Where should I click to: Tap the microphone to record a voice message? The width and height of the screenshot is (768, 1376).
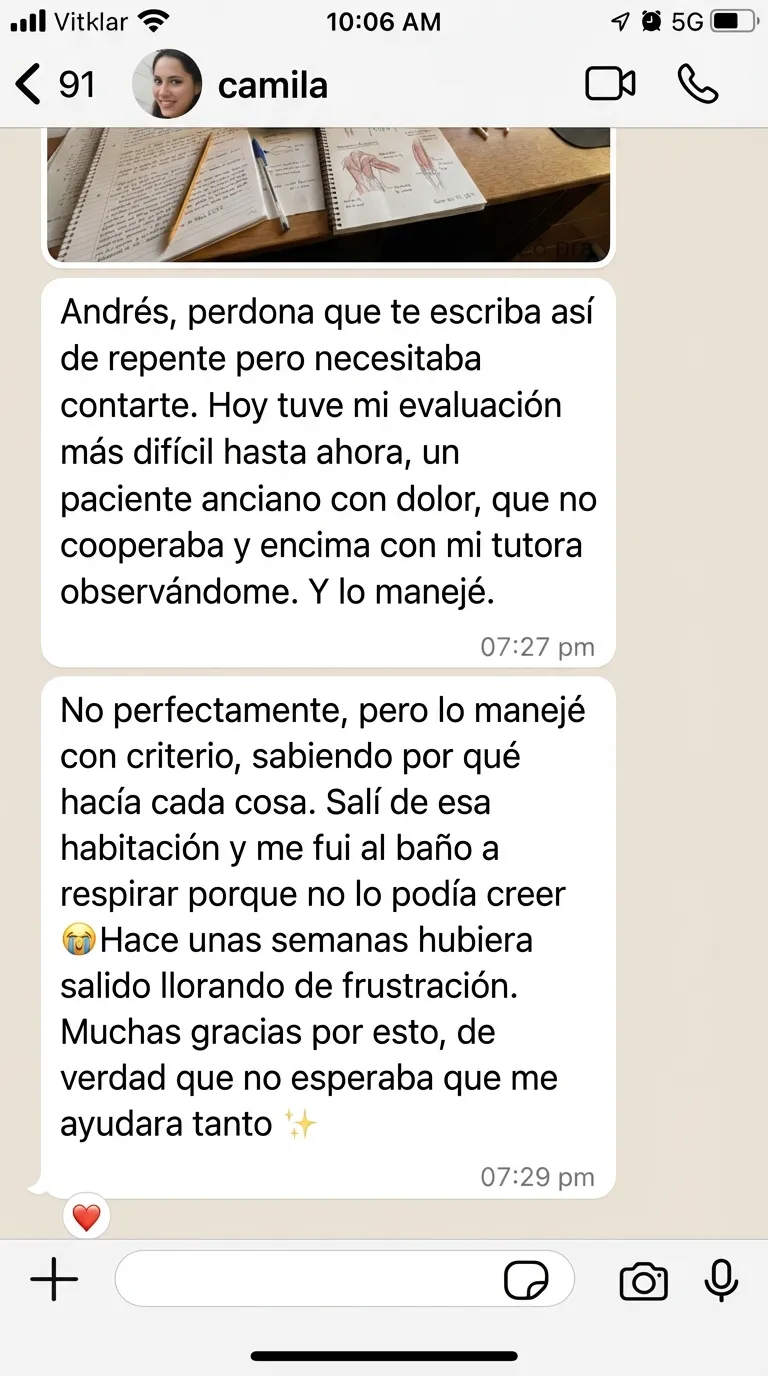click(x=721, y=1280)
